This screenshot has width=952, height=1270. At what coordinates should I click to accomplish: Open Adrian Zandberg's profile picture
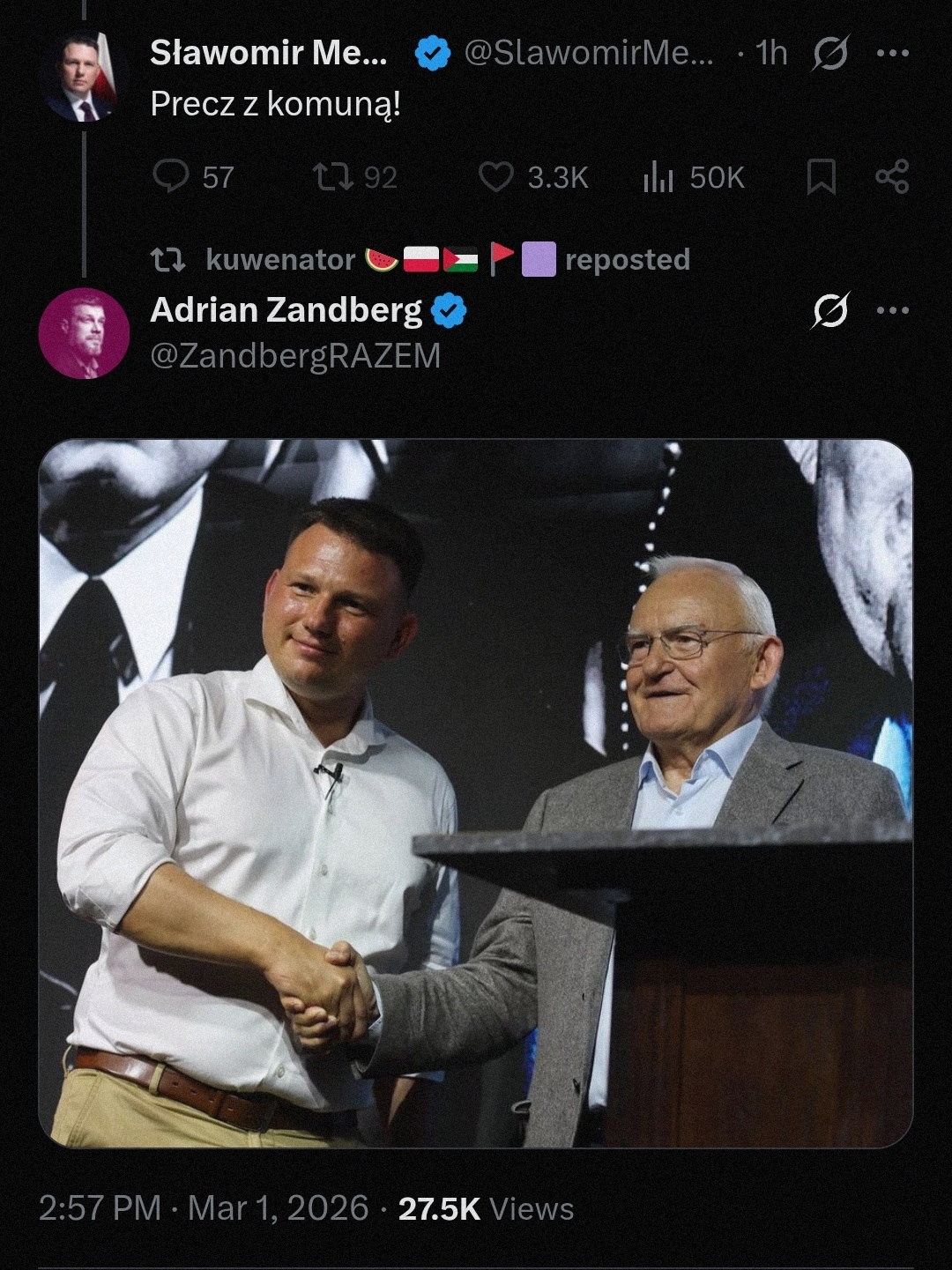coord(84,333)
